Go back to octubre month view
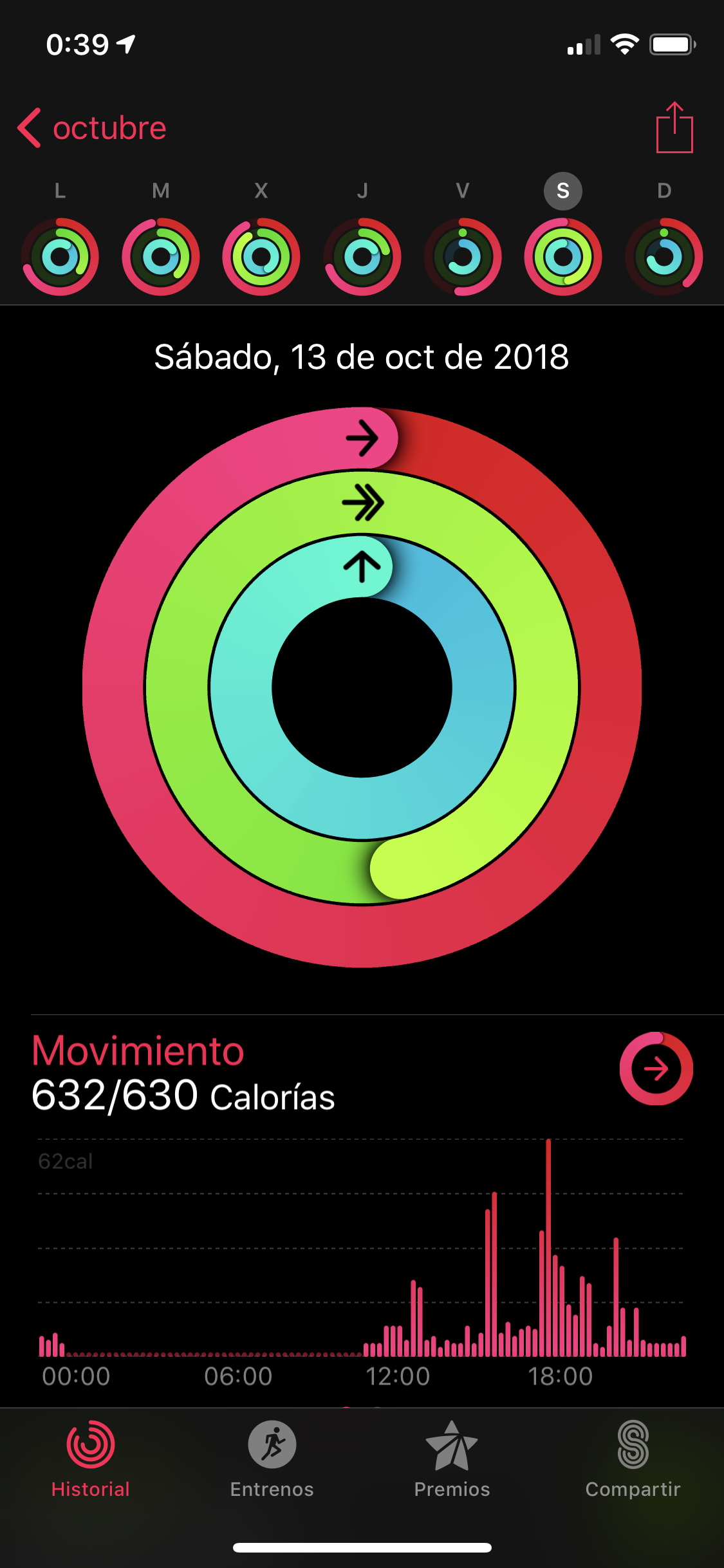 click(x=91, y=127)
